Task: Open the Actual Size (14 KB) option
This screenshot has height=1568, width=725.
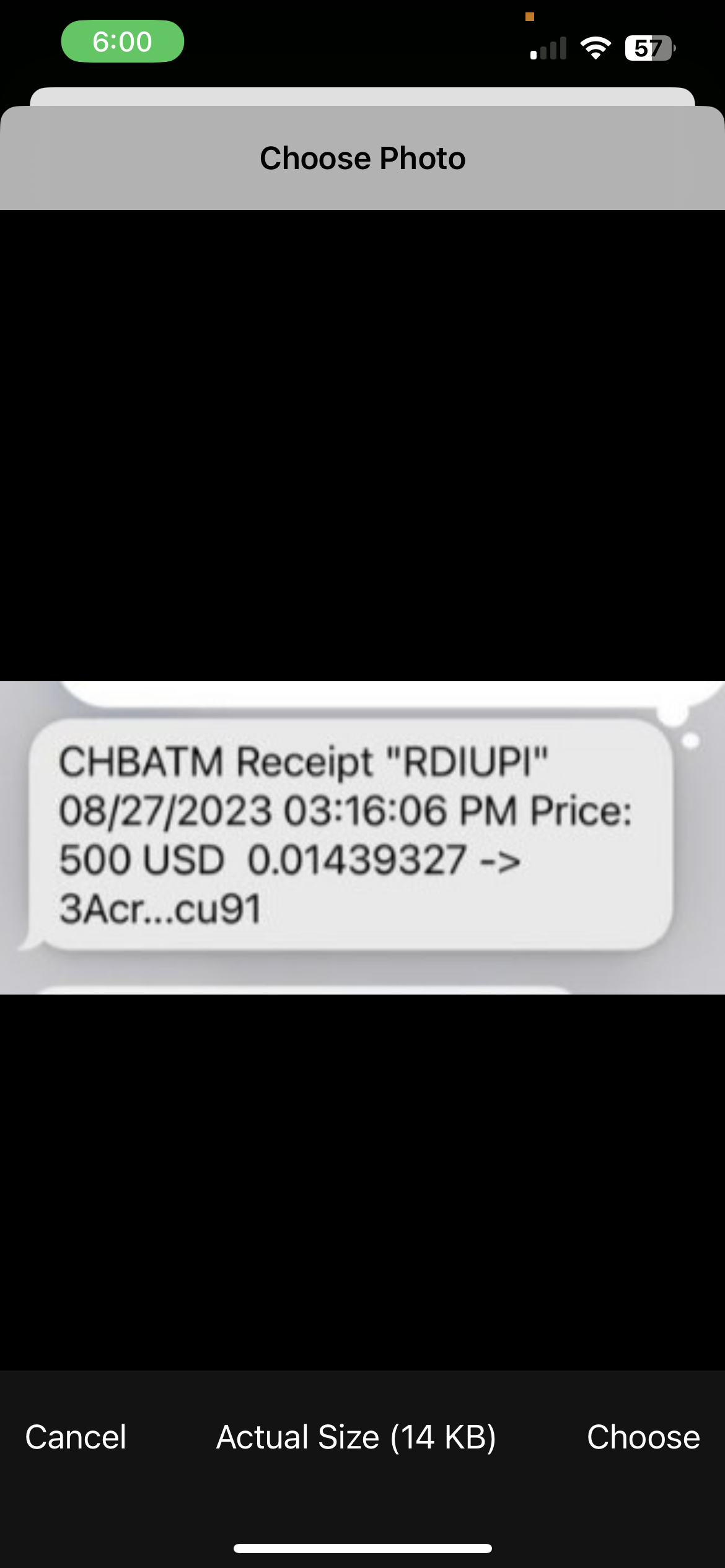Action: (356, 1437)
